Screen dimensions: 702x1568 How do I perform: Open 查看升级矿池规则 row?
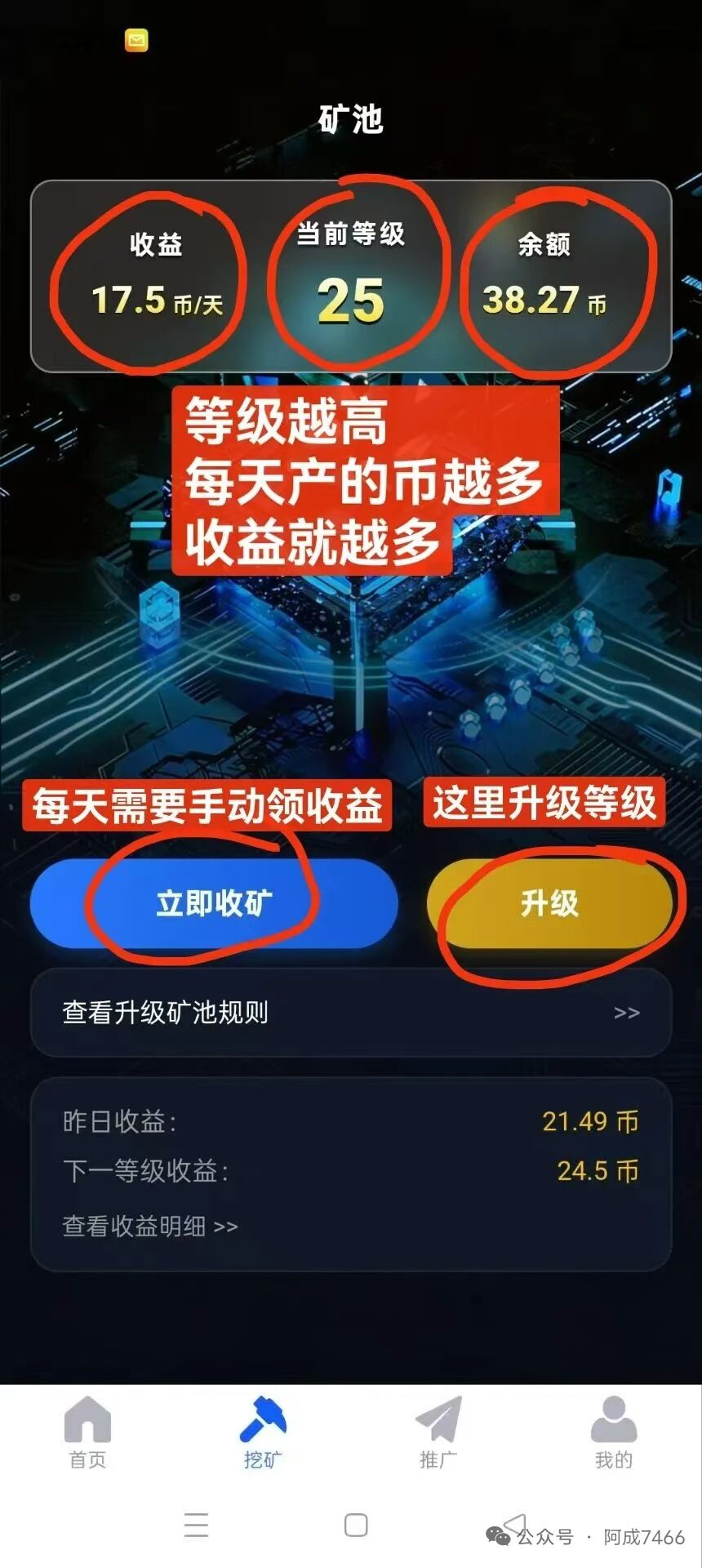(x=351, y=1013)
